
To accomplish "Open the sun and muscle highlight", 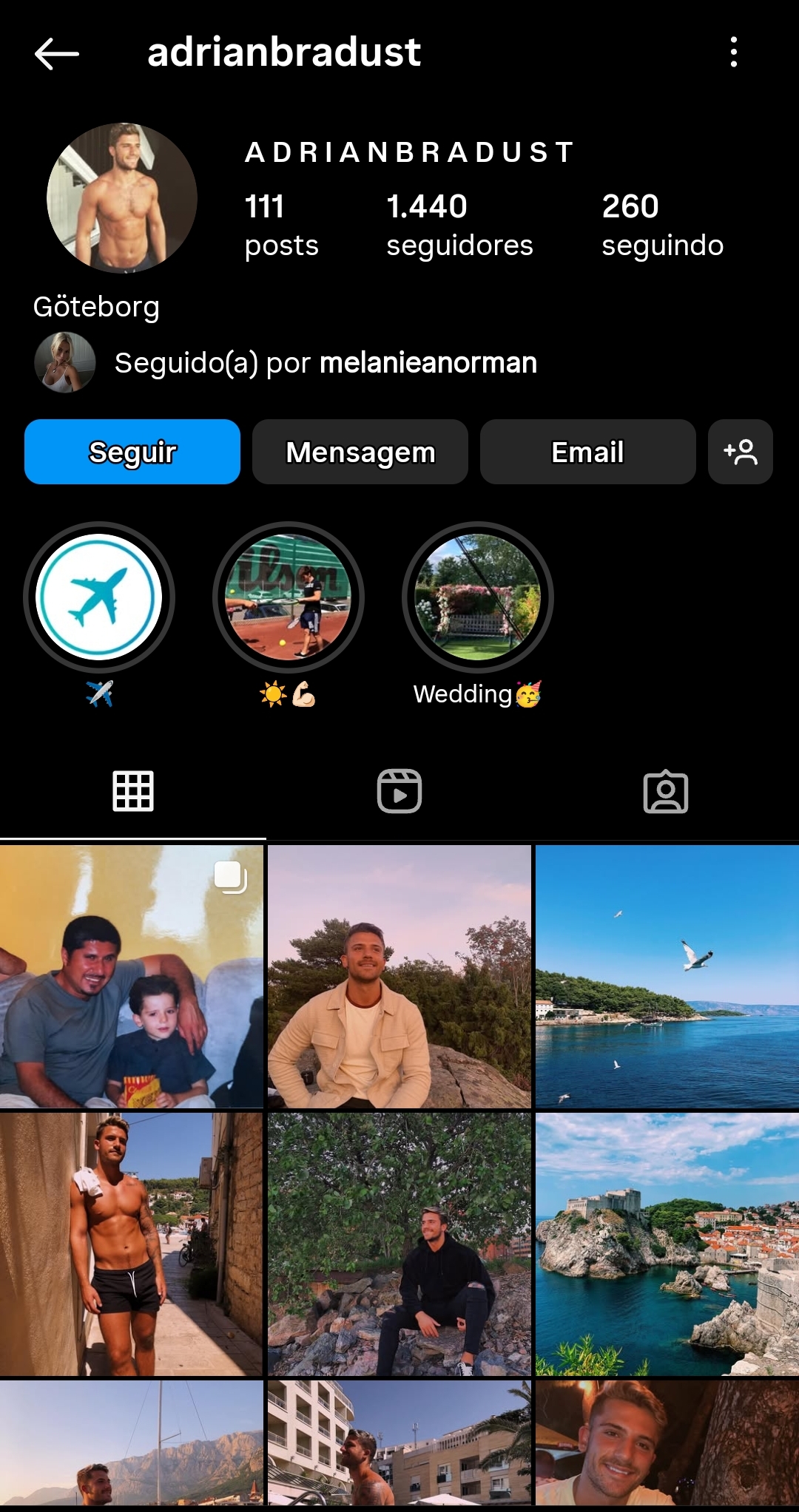I will [289, 597].
